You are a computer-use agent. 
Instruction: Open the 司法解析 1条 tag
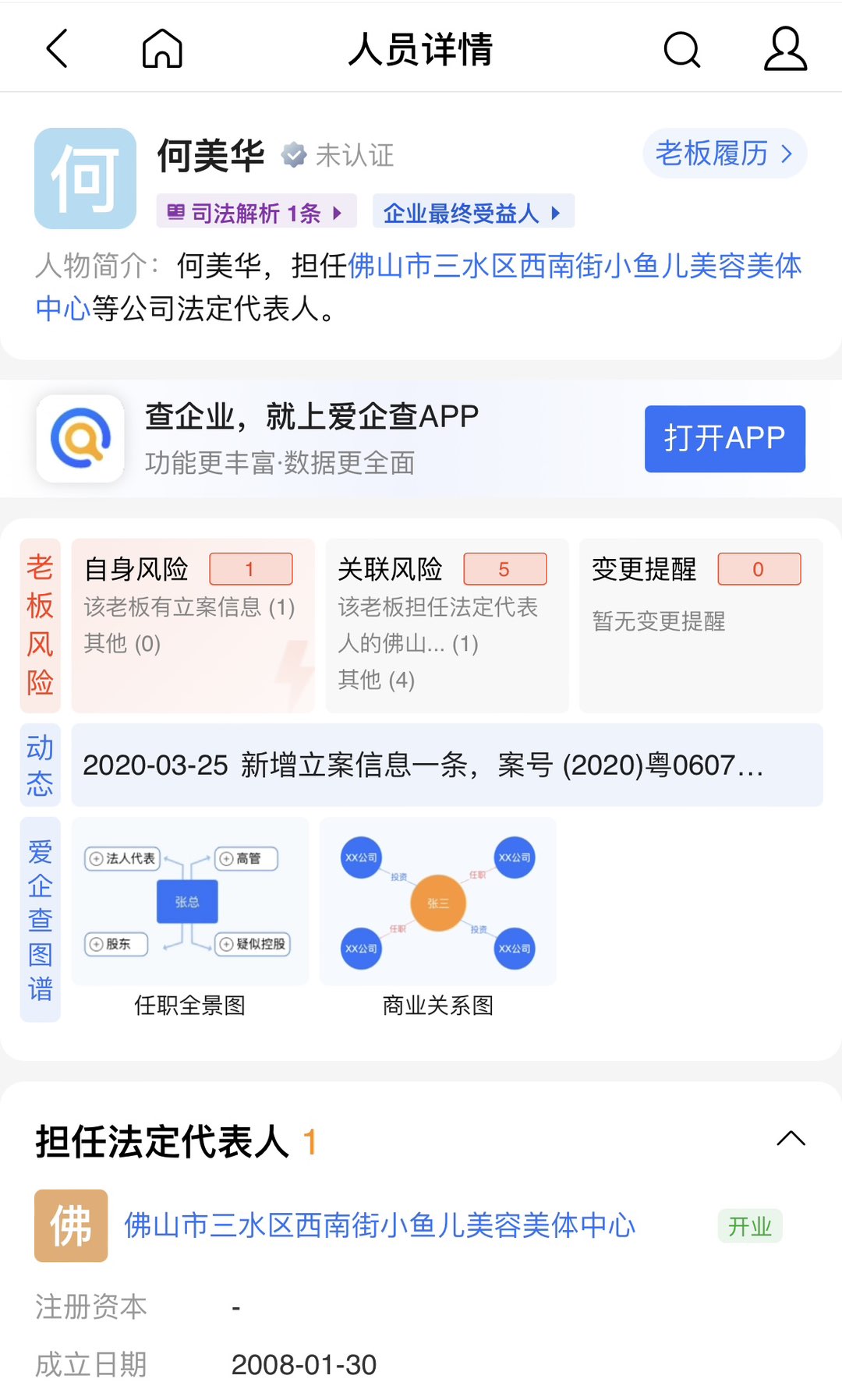pyautogui.click(x=256, y=212)
